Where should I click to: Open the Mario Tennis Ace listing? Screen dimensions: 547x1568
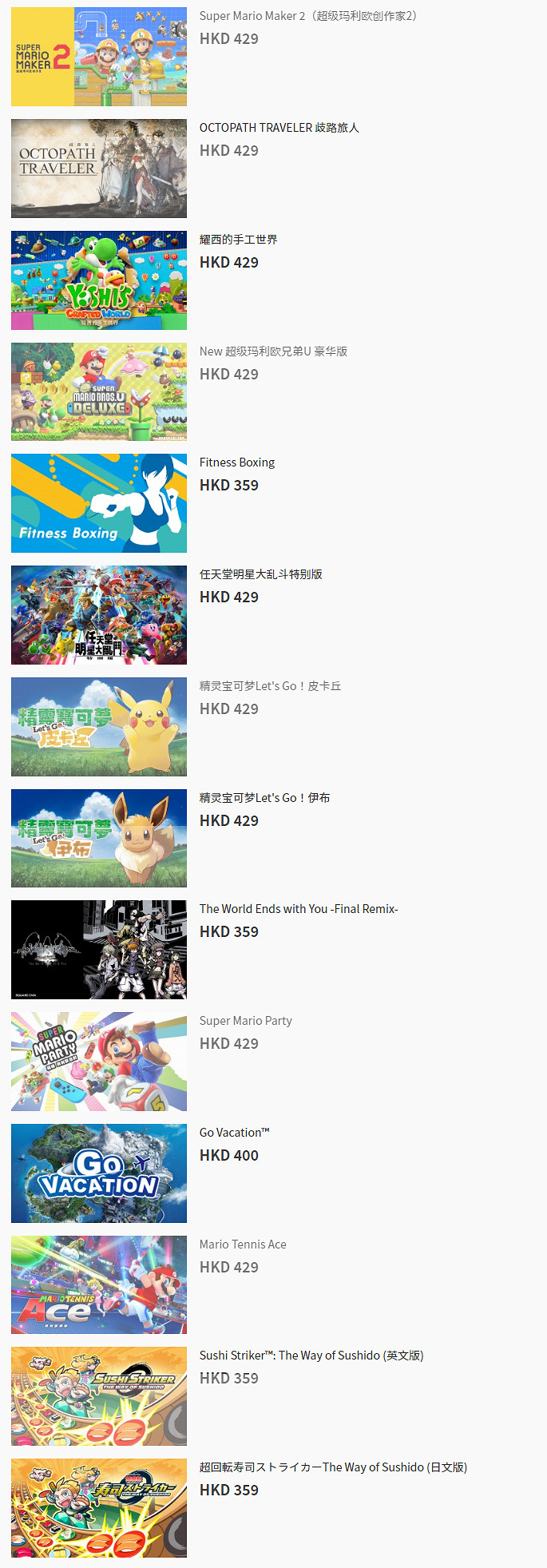(243, 1244)
